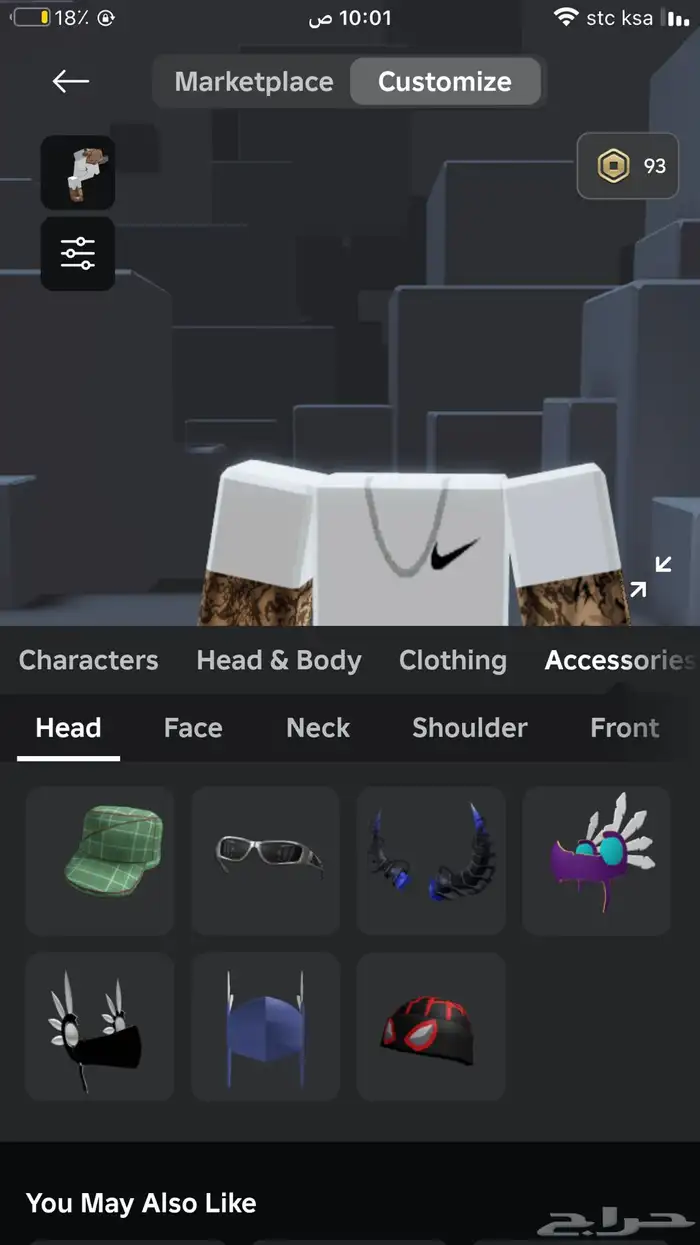Open the Clothing category
This screenshot has width=700, height=1245.
coord(453,661)
